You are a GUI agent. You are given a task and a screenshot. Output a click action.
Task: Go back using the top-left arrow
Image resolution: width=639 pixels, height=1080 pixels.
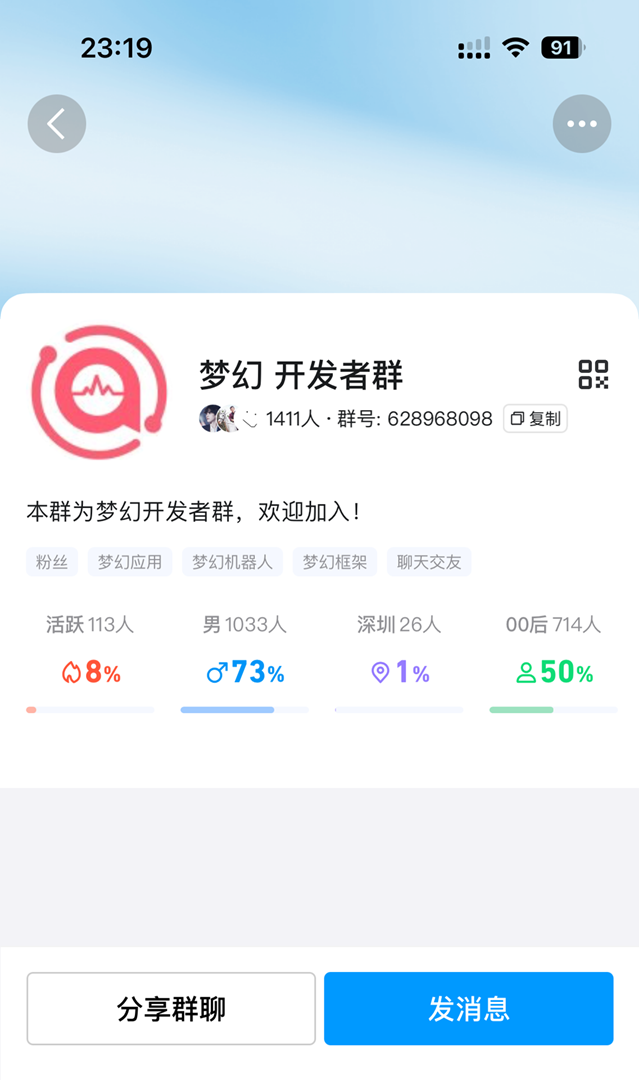point(57,124)
